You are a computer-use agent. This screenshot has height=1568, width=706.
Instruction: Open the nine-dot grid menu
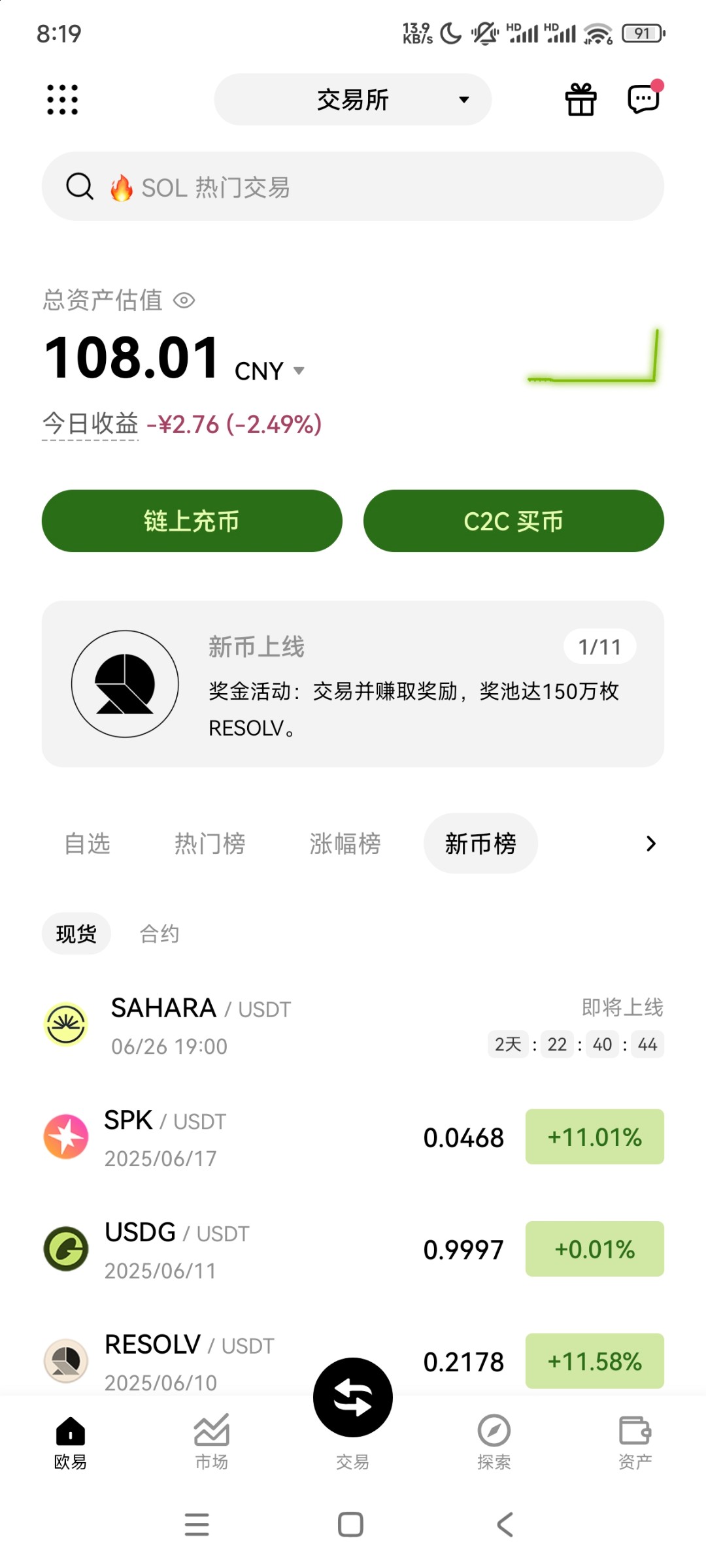[x=63, y=100]
